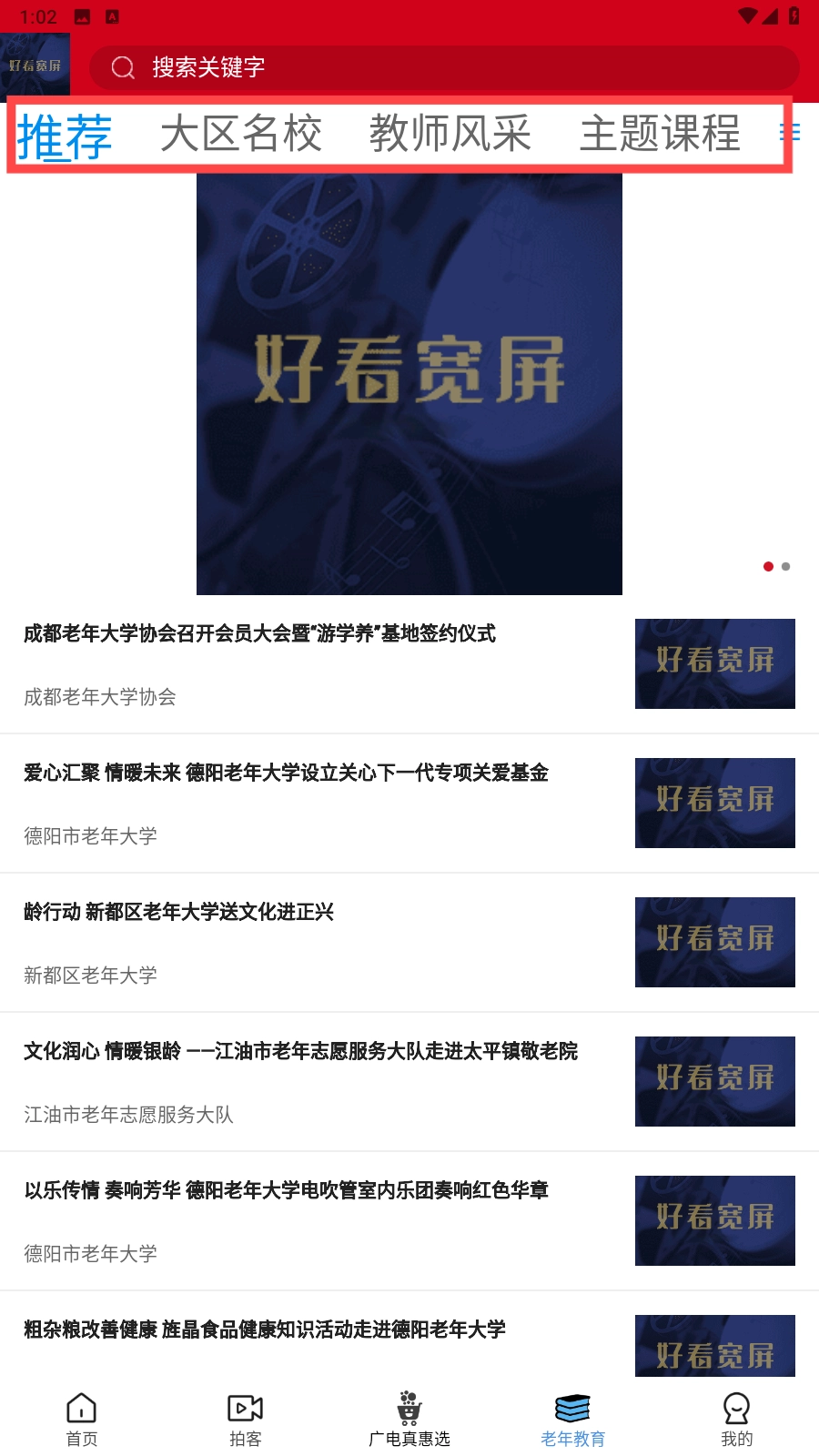This screenshot has width=819, height=1456.
Task: Open the 好看宽屏 banner
Action: tap(409, 383)
